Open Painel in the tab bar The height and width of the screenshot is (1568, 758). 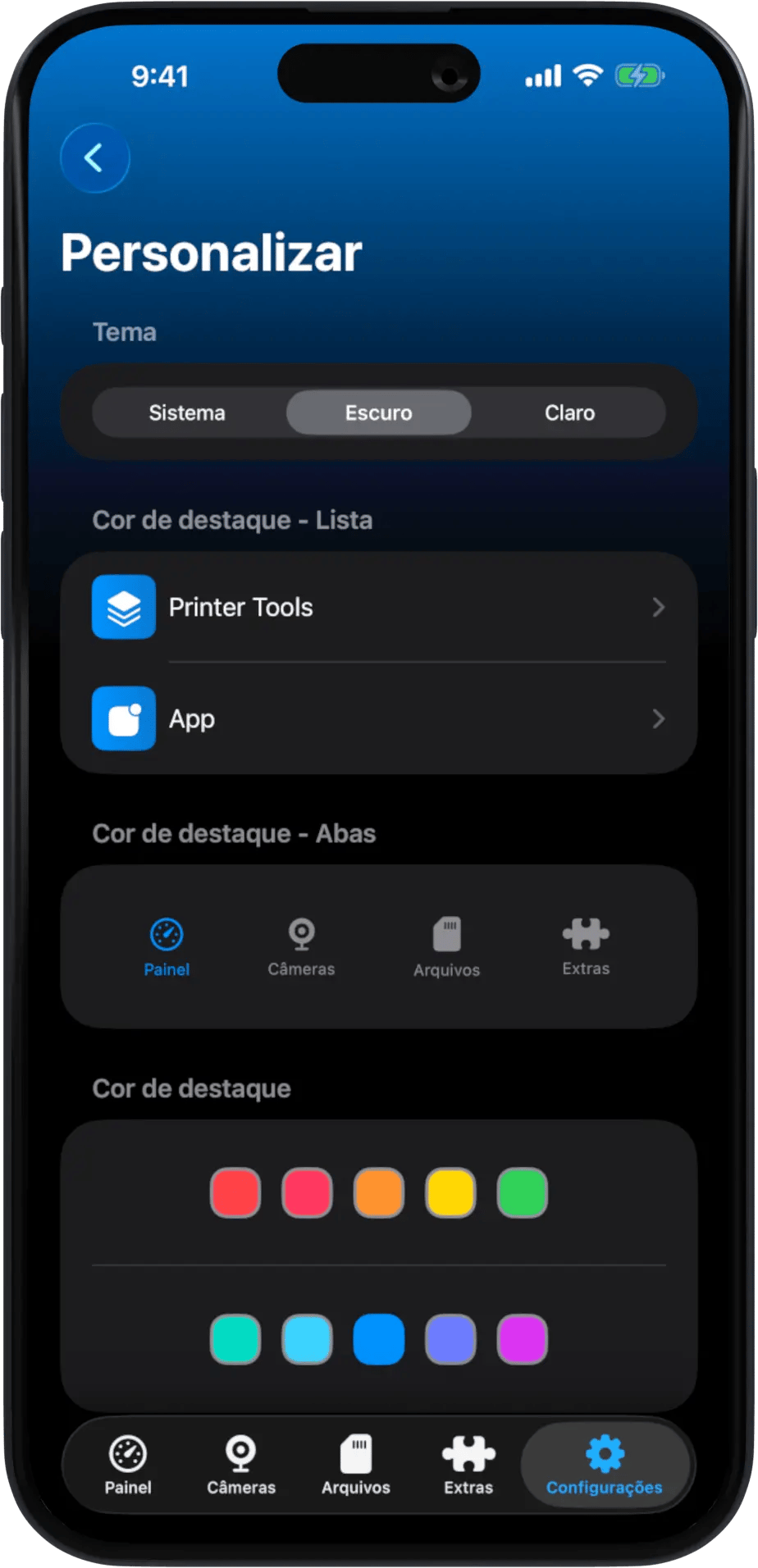click(x=128, y=1465)
